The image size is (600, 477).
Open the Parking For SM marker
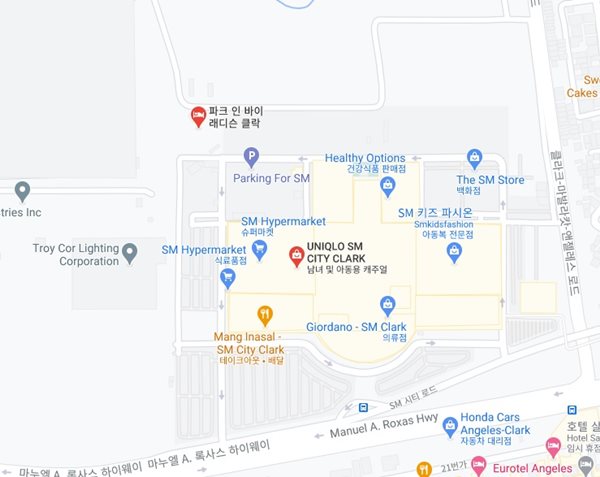[x=252, y=156]
